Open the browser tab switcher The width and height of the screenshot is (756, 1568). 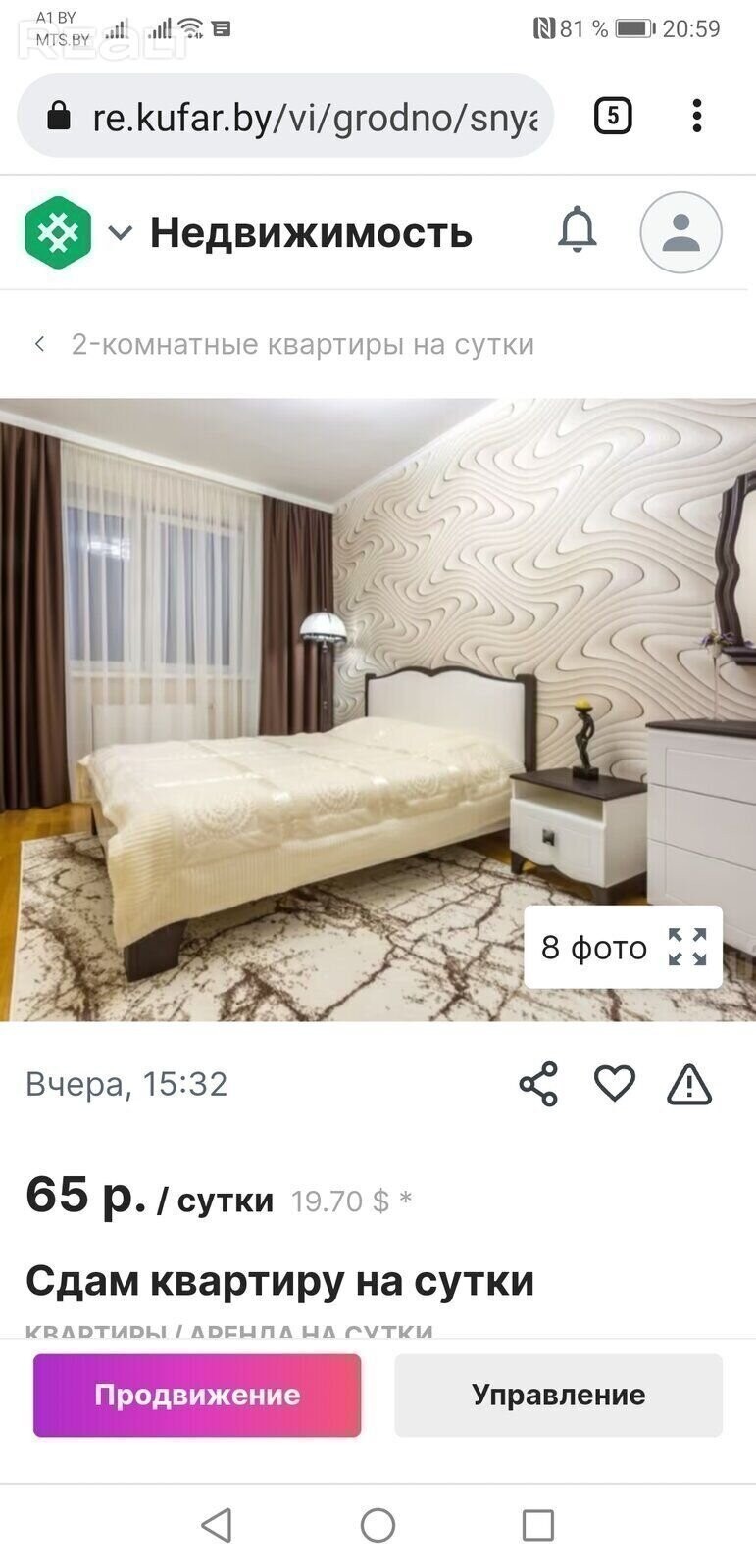click(613, 117)
